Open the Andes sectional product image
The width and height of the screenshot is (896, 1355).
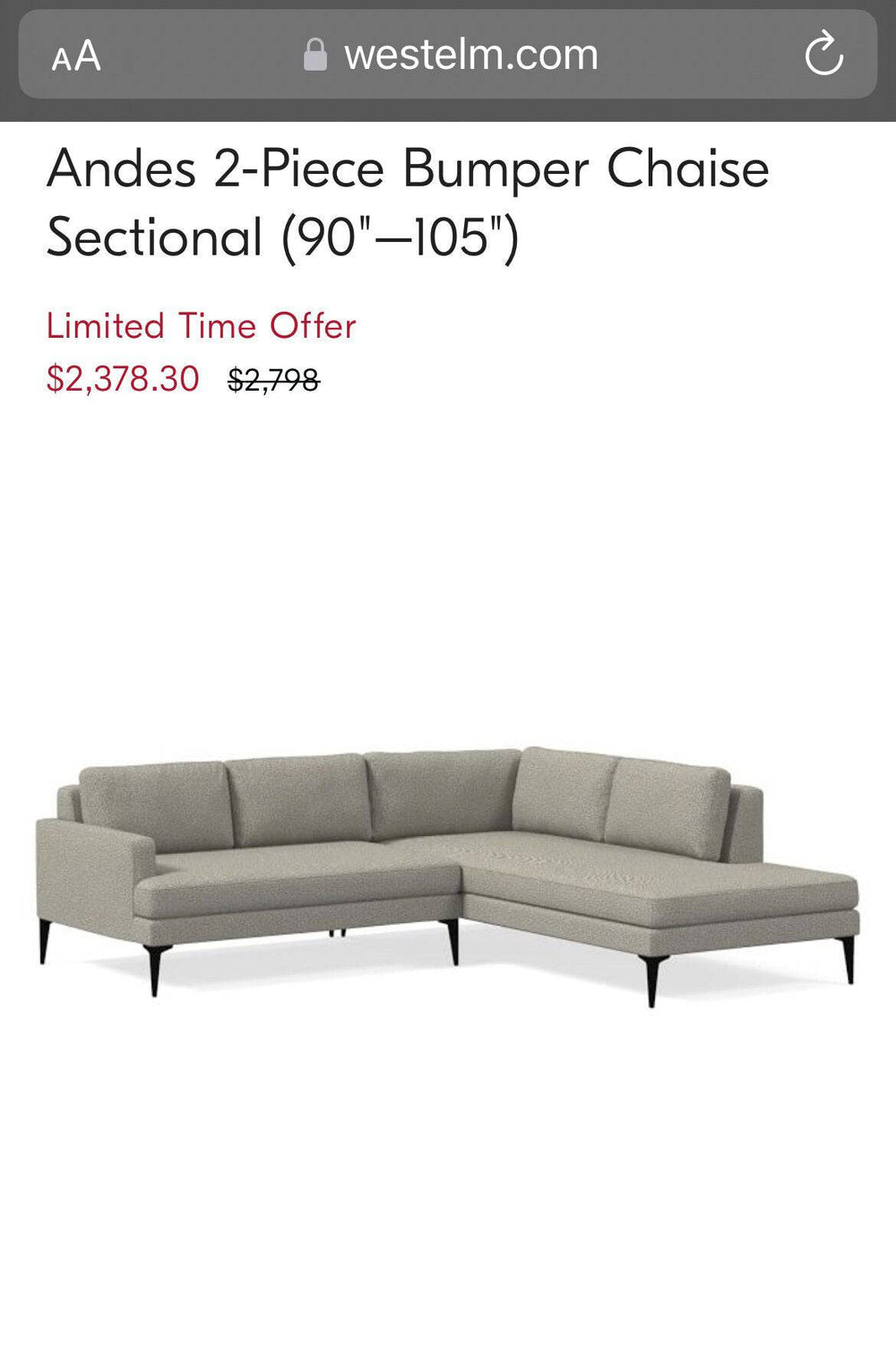coord(448,874)
